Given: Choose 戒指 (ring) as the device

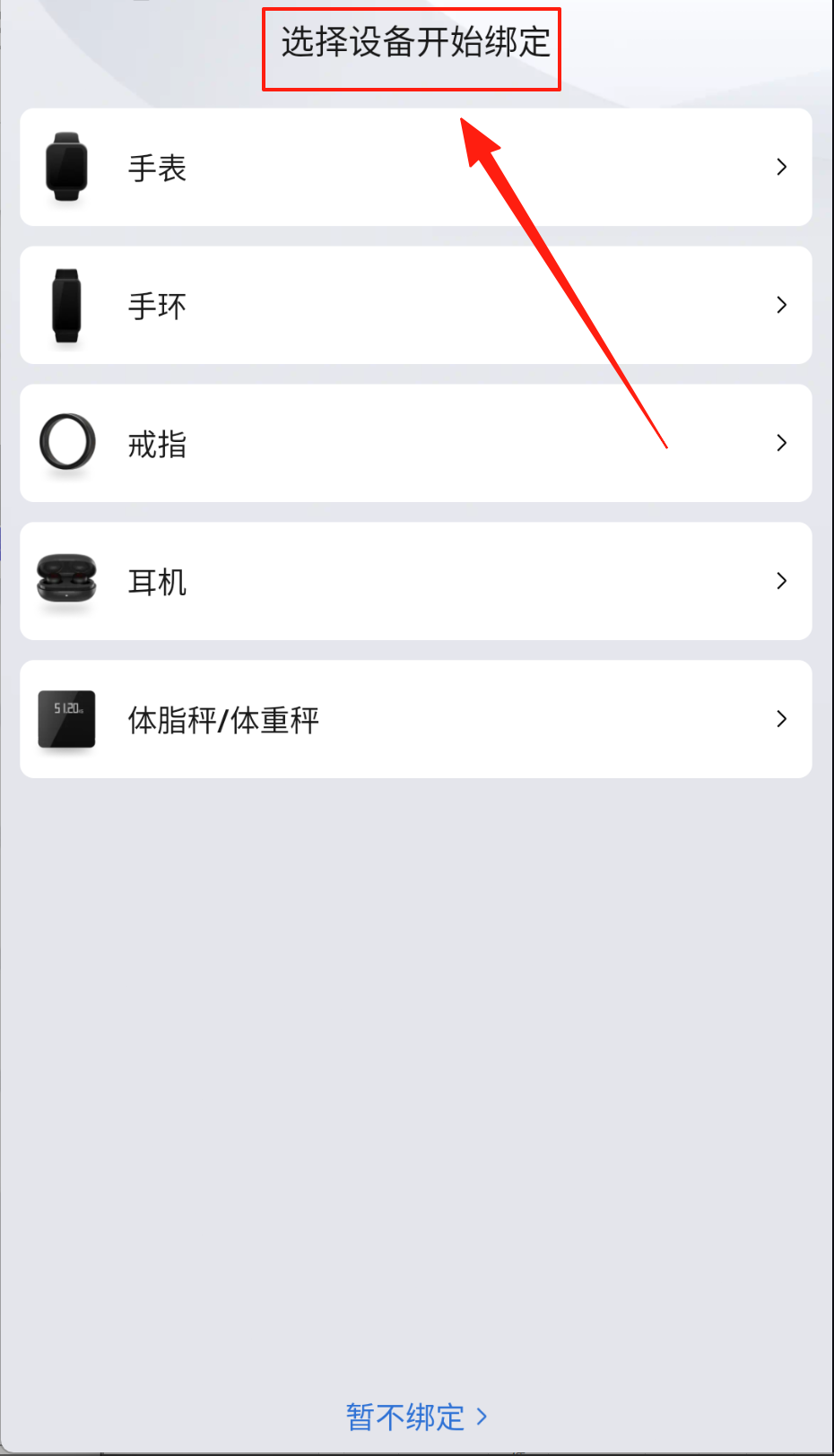Looking at the screenshot, I should 415,444.
